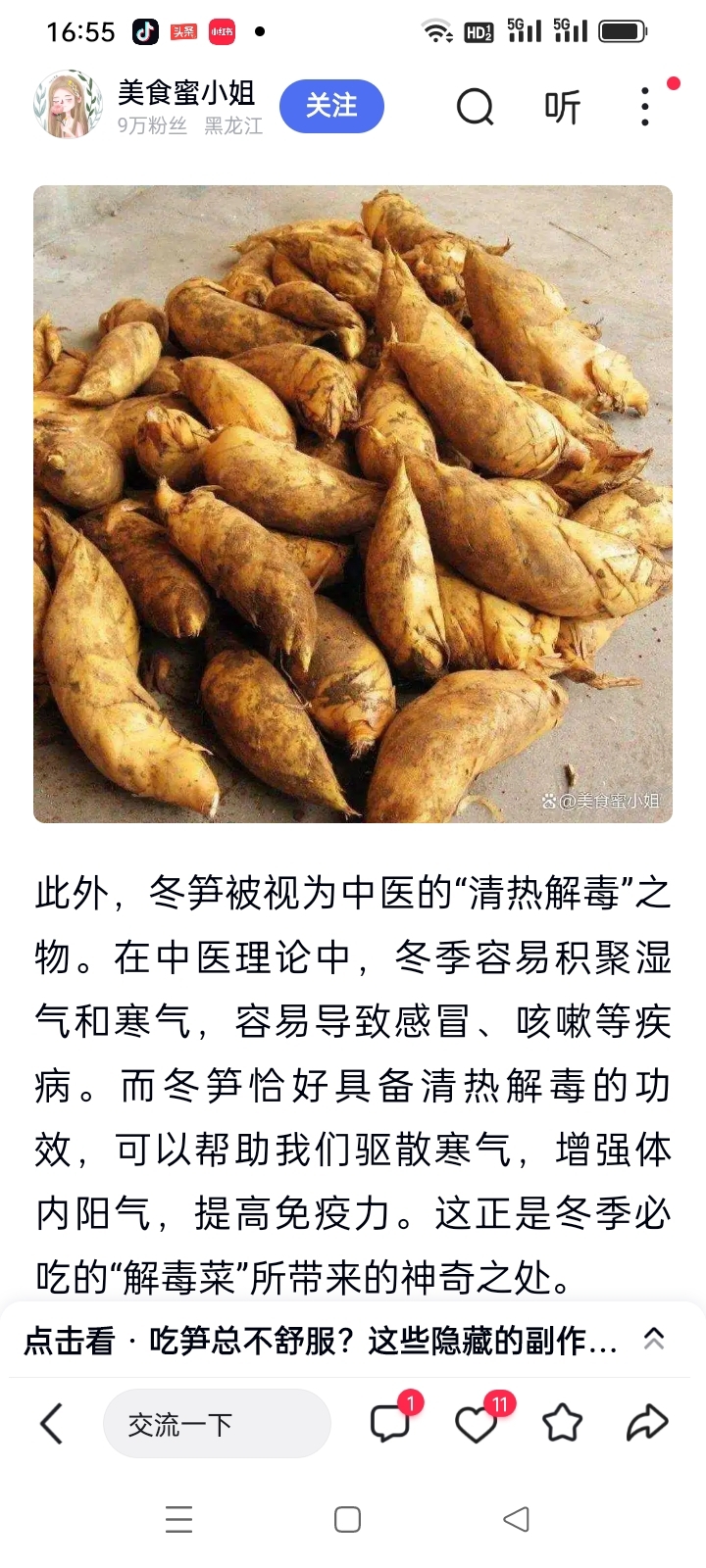Listen to the article with 听
The height and width of the screenshot is (1568, 706).
(x=563, y=107)
